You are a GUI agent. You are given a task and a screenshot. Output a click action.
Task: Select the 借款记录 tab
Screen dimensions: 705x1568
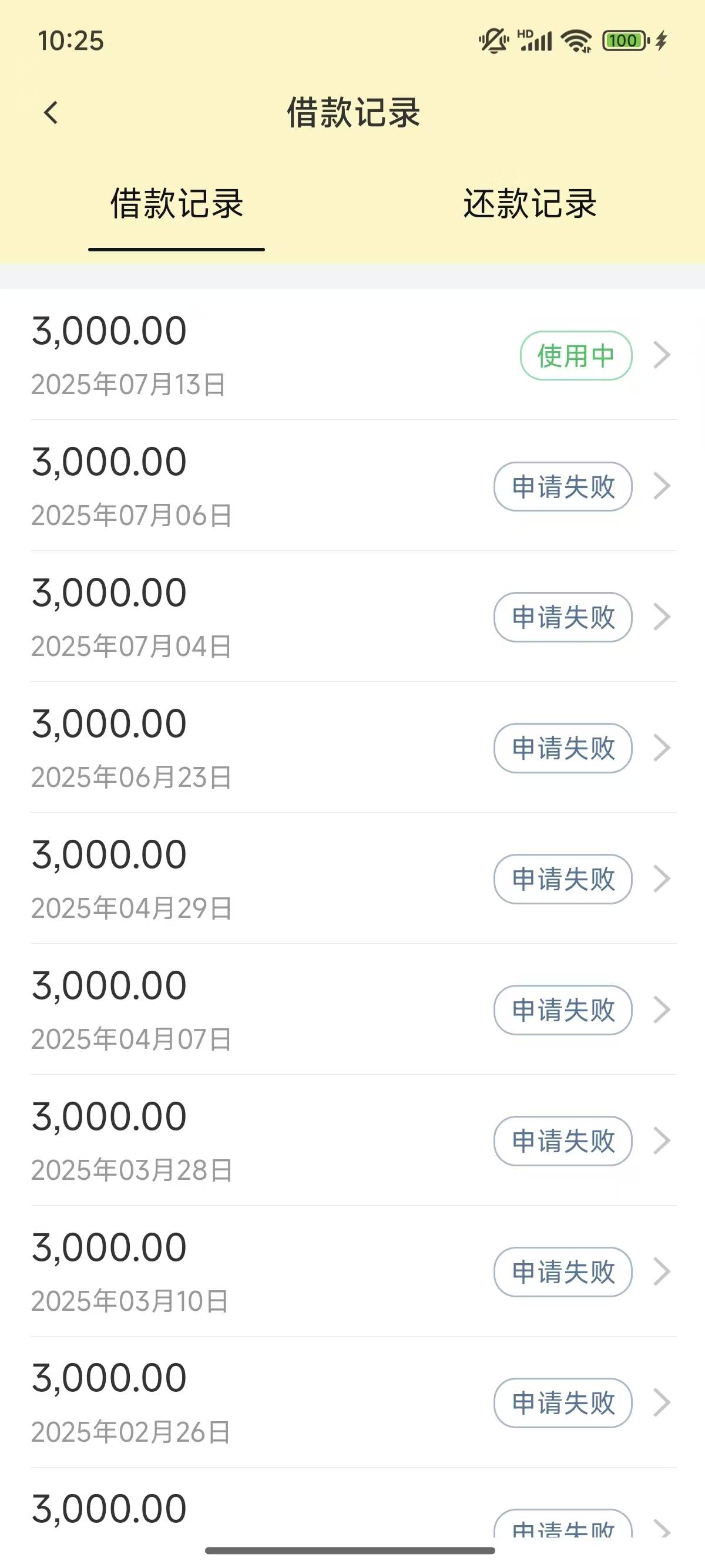click(x=177, y=203)
